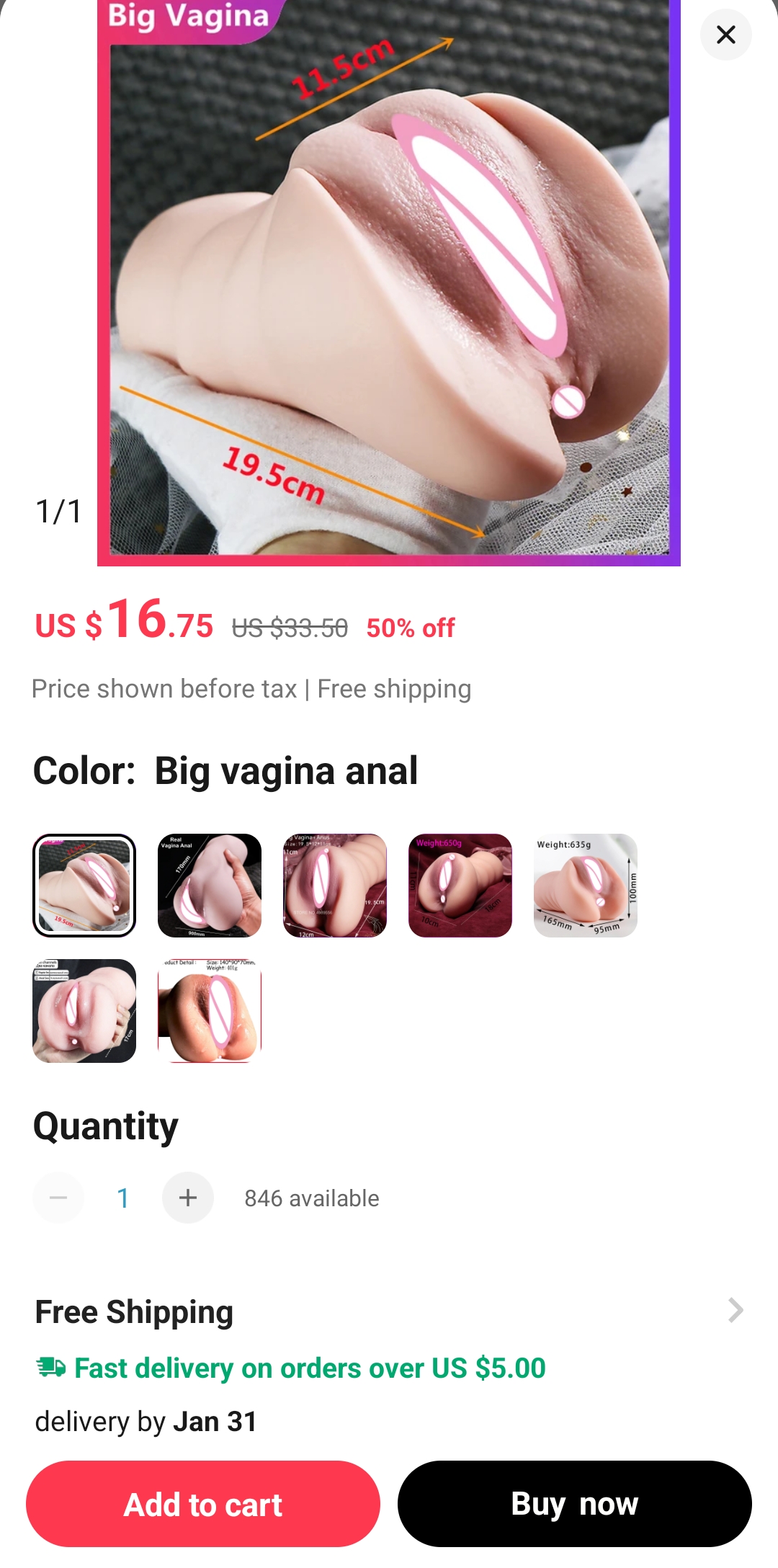Screen dimensions: 778x1568
Task: Increase quantity with the plus button
Action: coord(188,1198)
